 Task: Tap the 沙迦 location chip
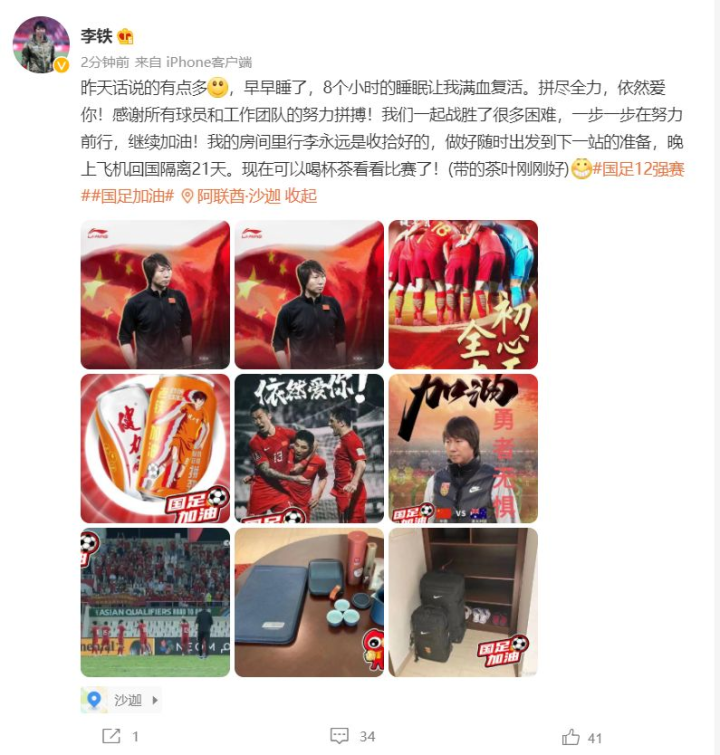tap(121, 700)
